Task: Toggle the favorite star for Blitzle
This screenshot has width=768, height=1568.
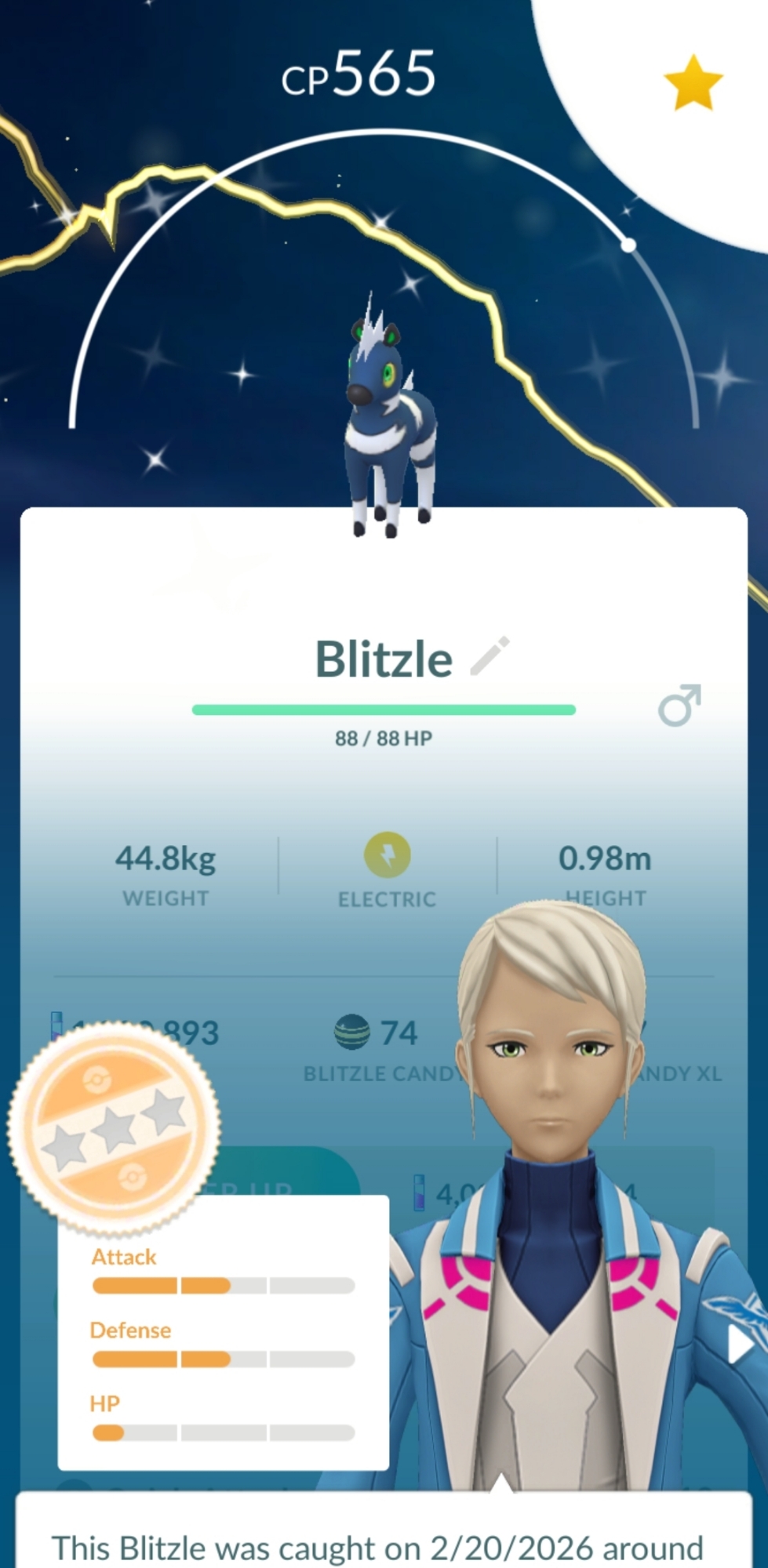Action: coord(693,83)
